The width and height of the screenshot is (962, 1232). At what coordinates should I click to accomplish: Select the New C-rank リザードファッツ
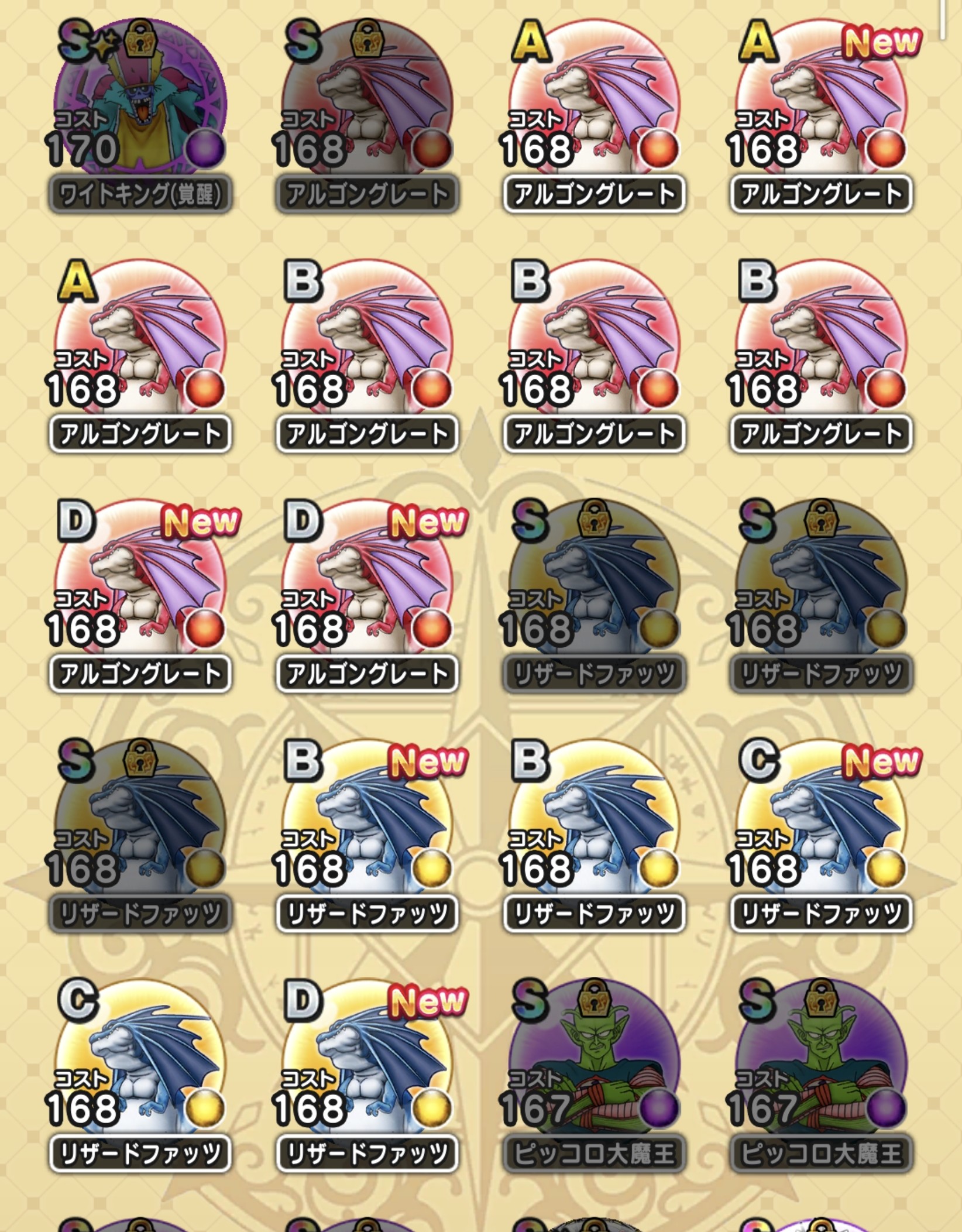pyautogui.click(x=821, y=831)
